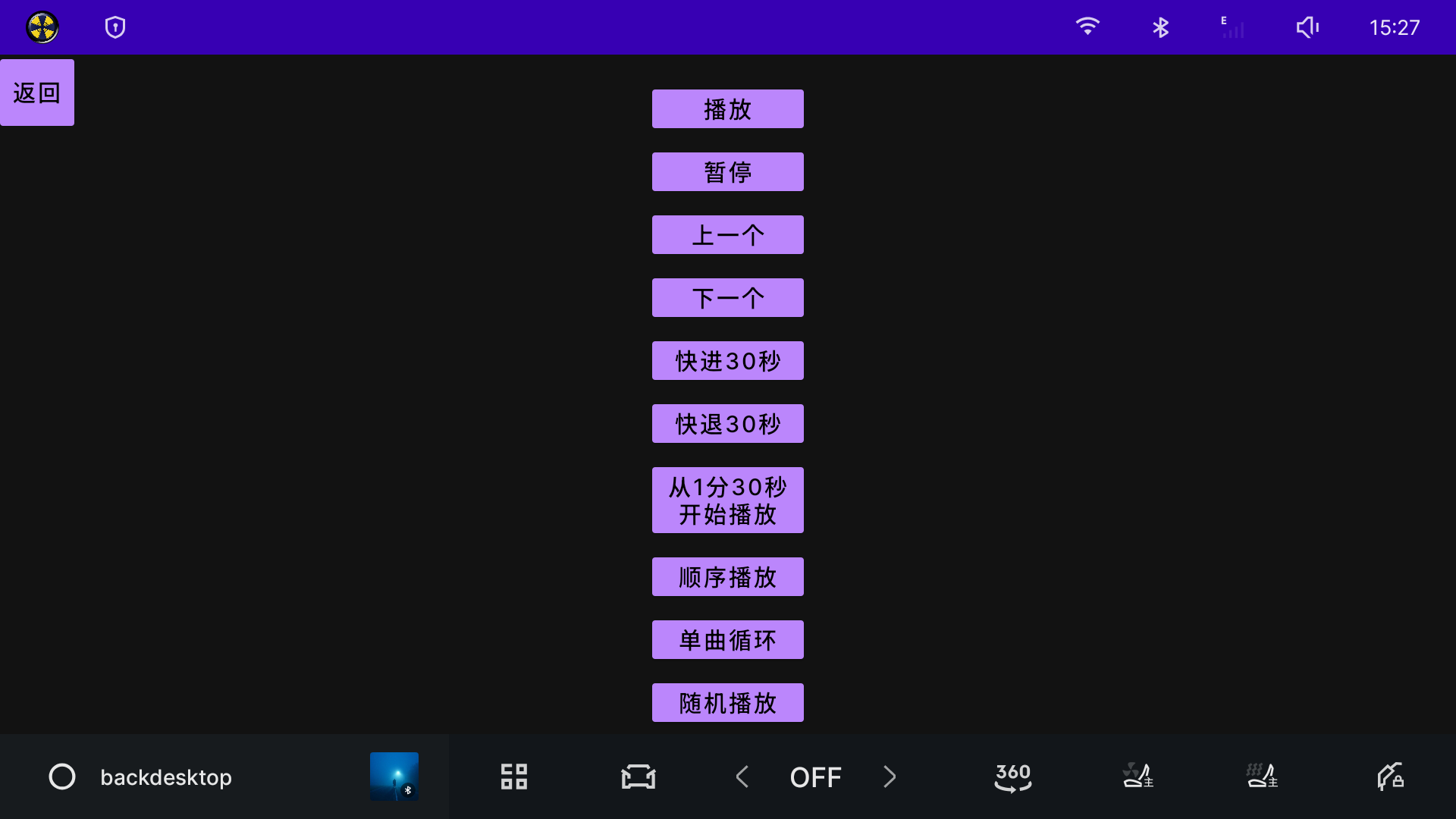
Task: Switch to 随机播放 shuffle mode
Action: (727, 703)
